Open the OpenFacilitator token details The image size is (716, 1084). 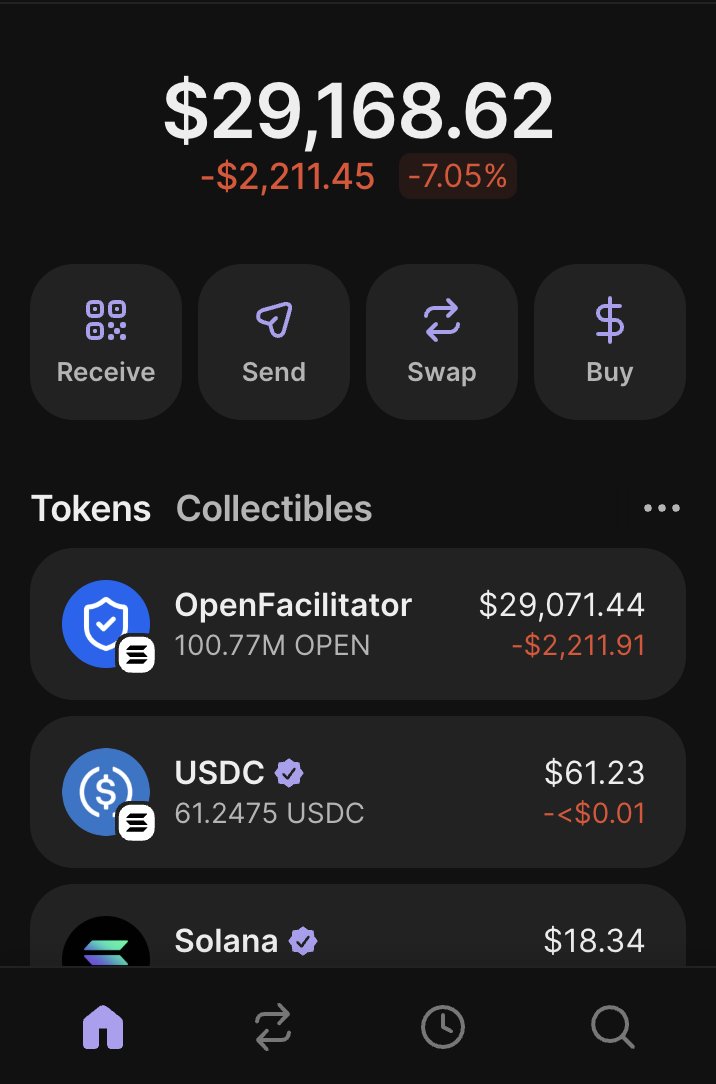358,623
